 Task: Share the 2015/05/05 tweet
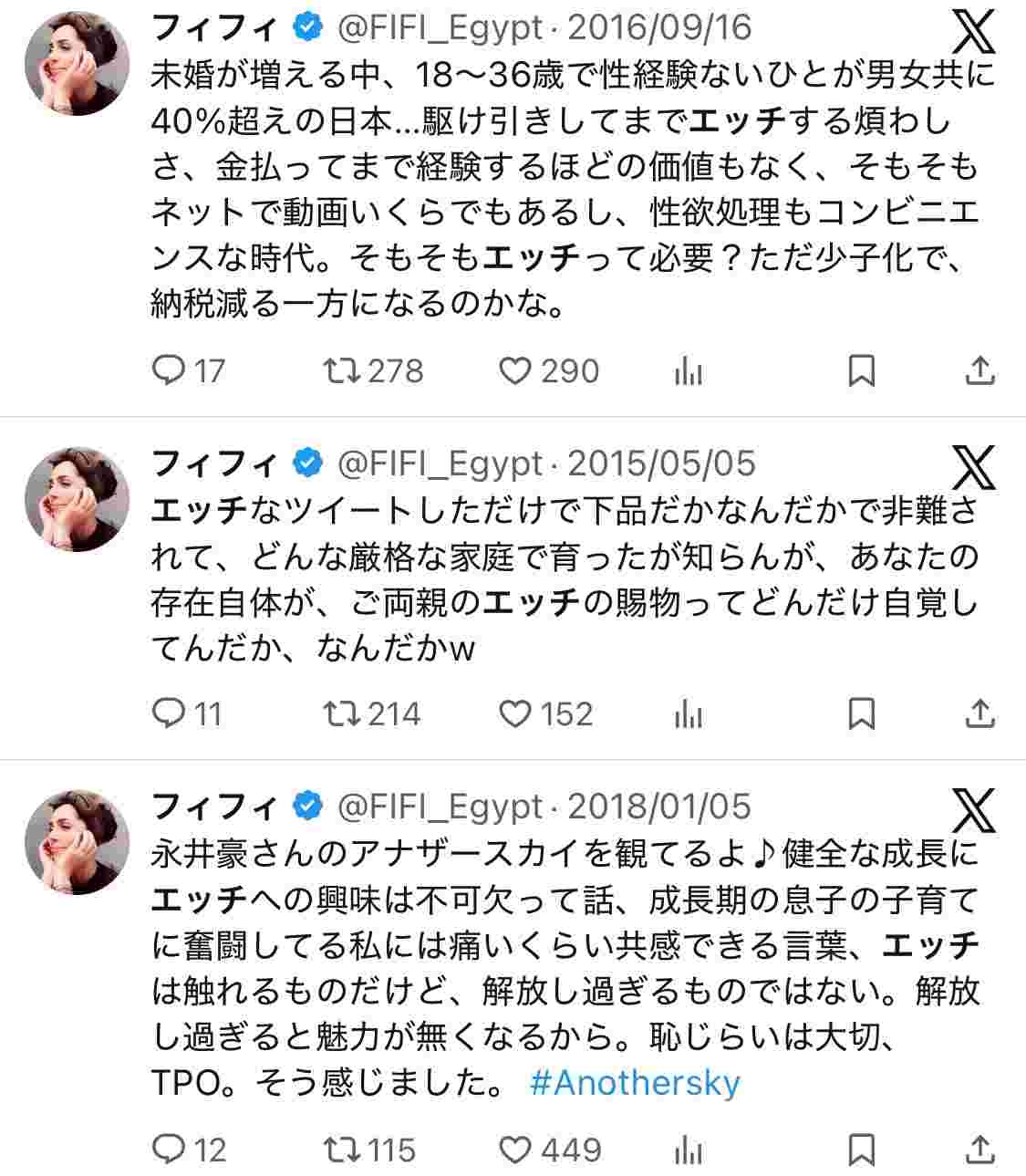tap(979, 713)
